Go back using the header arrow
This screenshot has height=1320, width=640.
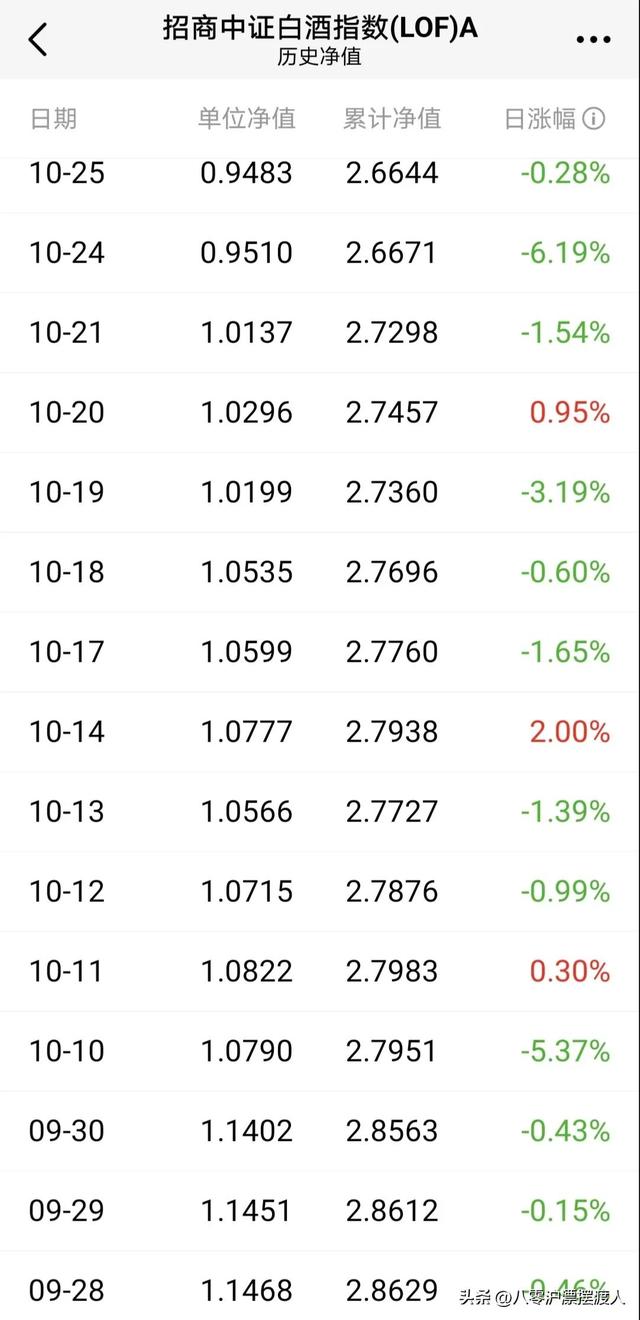[x=38, y=40]
